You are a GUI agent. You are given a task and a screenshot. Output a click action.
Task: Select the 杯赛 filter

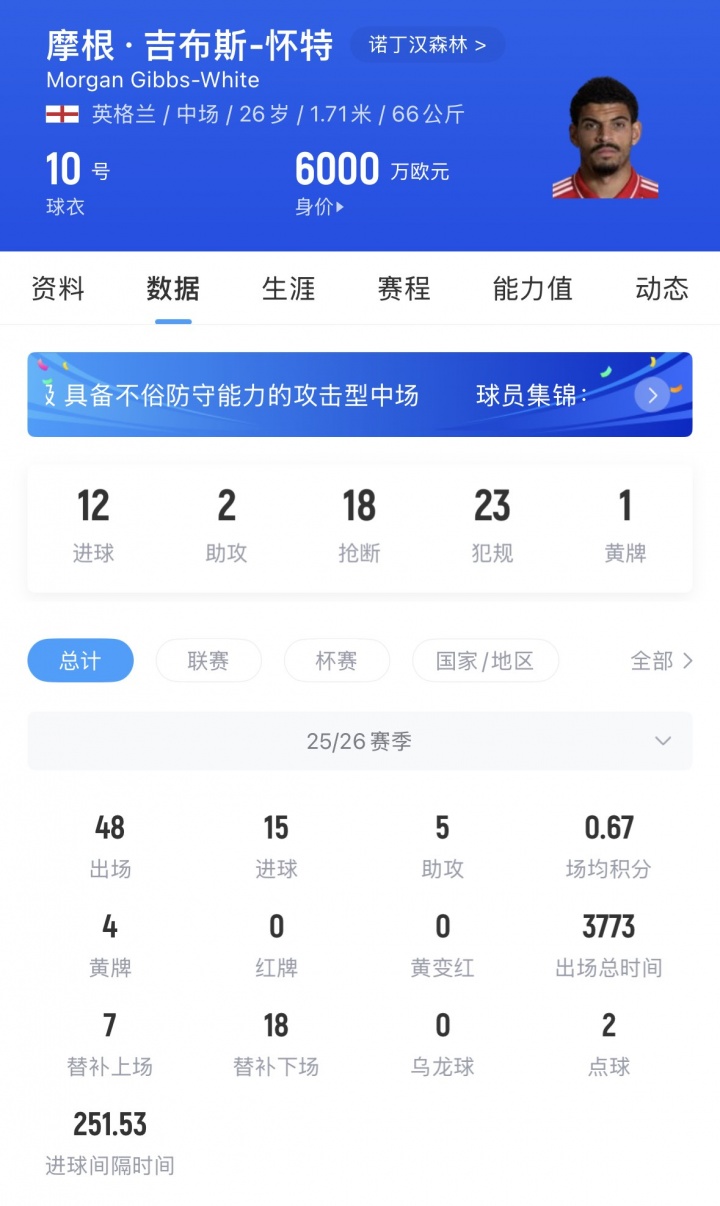pyautogui.click(x=336, y=660)
